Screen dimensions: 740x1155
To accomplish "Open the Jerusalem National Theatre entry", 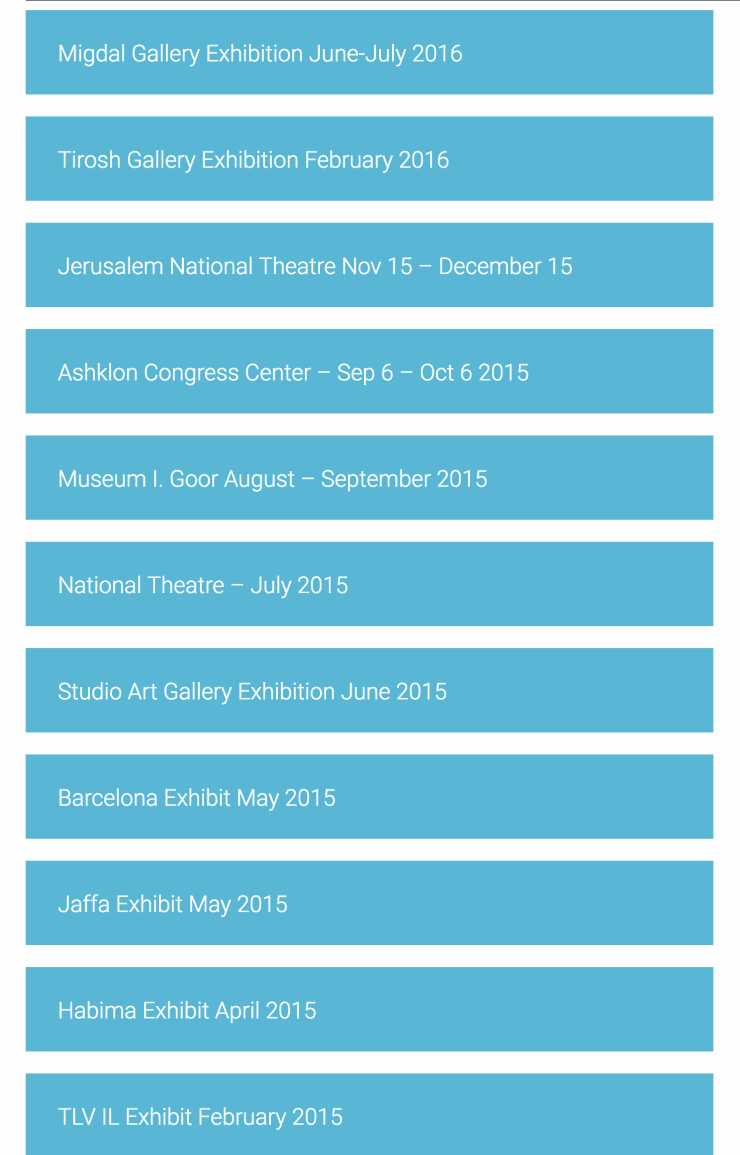I will pos(315,266).
